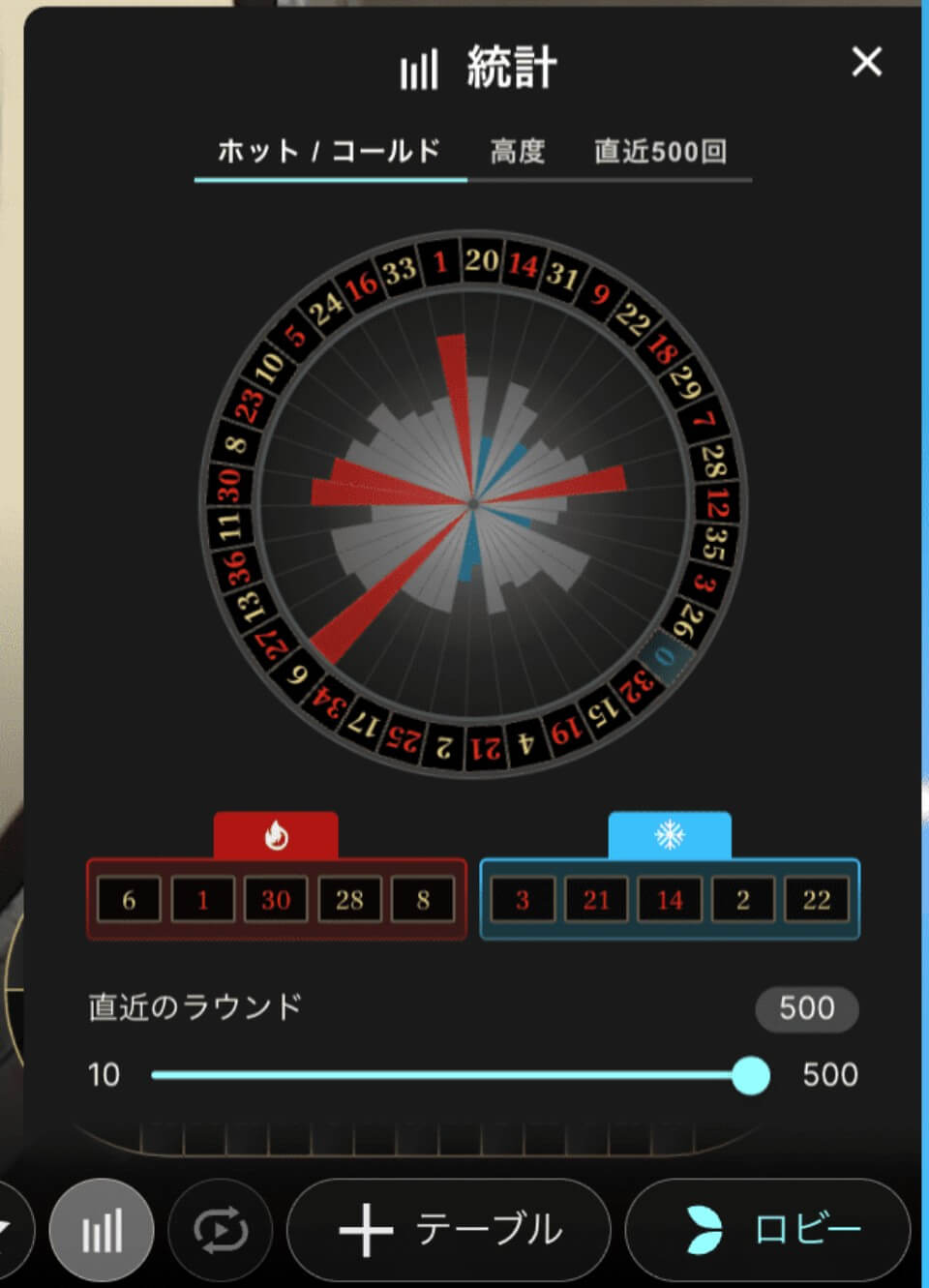Close the statistics panel with the X
Image resolution: width=929 pixels, height=1288 pixels.
(866, 62)
